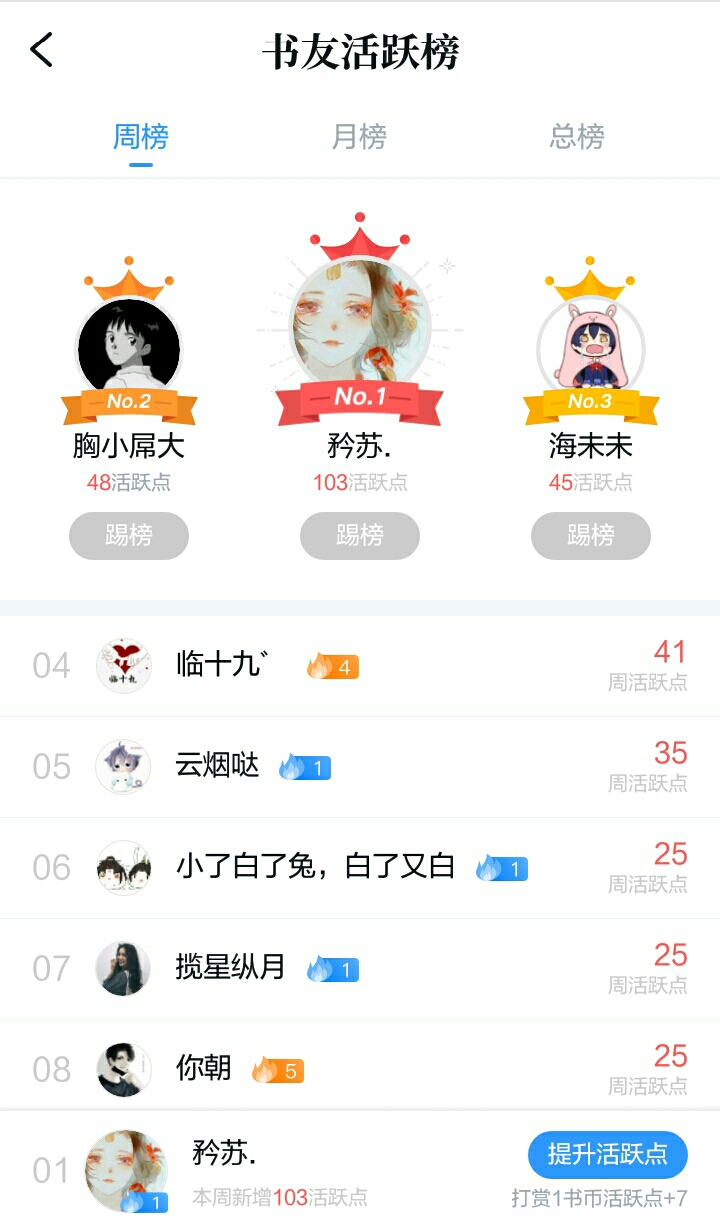The height and width of the screenshot is (1231, 720).
Task: Tap 踢榜 under 矜苏.
Action: [x=359, y=536]
